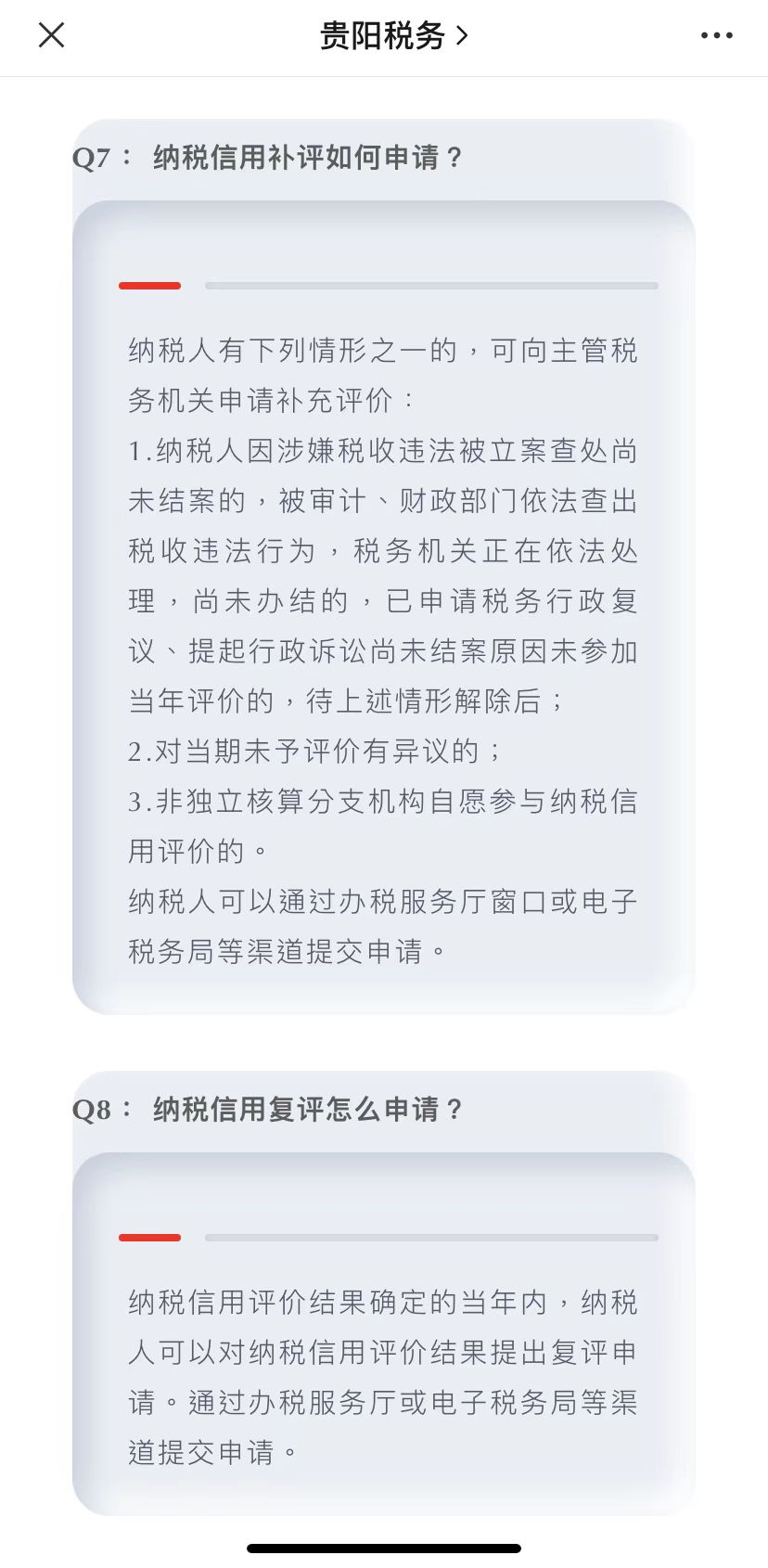The width and height of the screenshot is (768, 1568).
Task: Close the article page
Action: (x=51, y=35)
